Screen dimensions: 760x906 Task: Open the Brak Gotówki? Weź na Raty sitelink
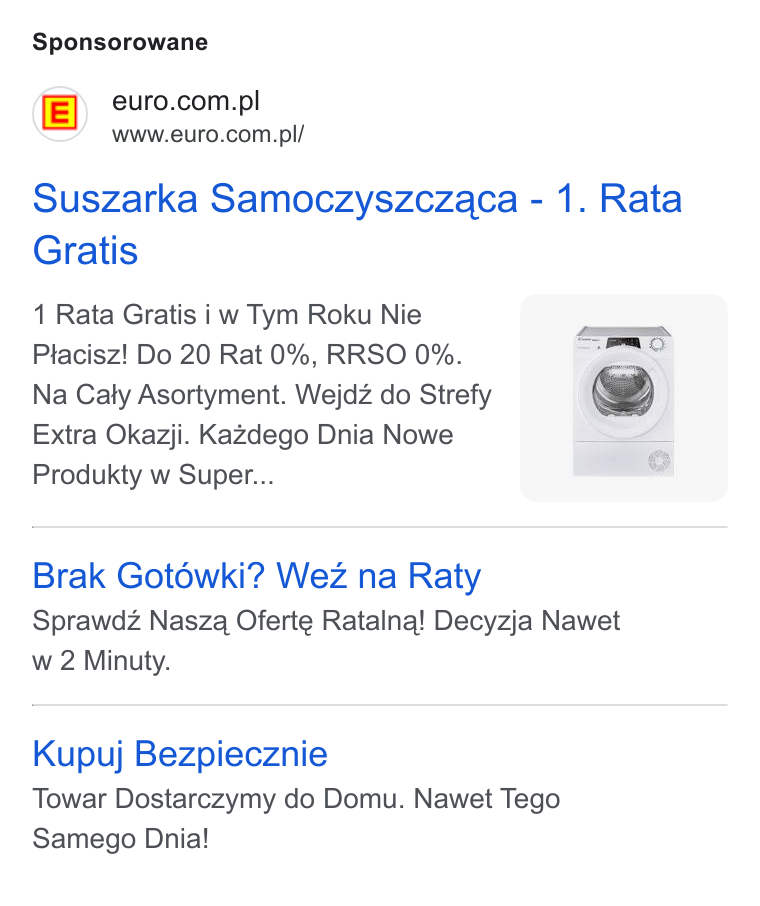257,575
